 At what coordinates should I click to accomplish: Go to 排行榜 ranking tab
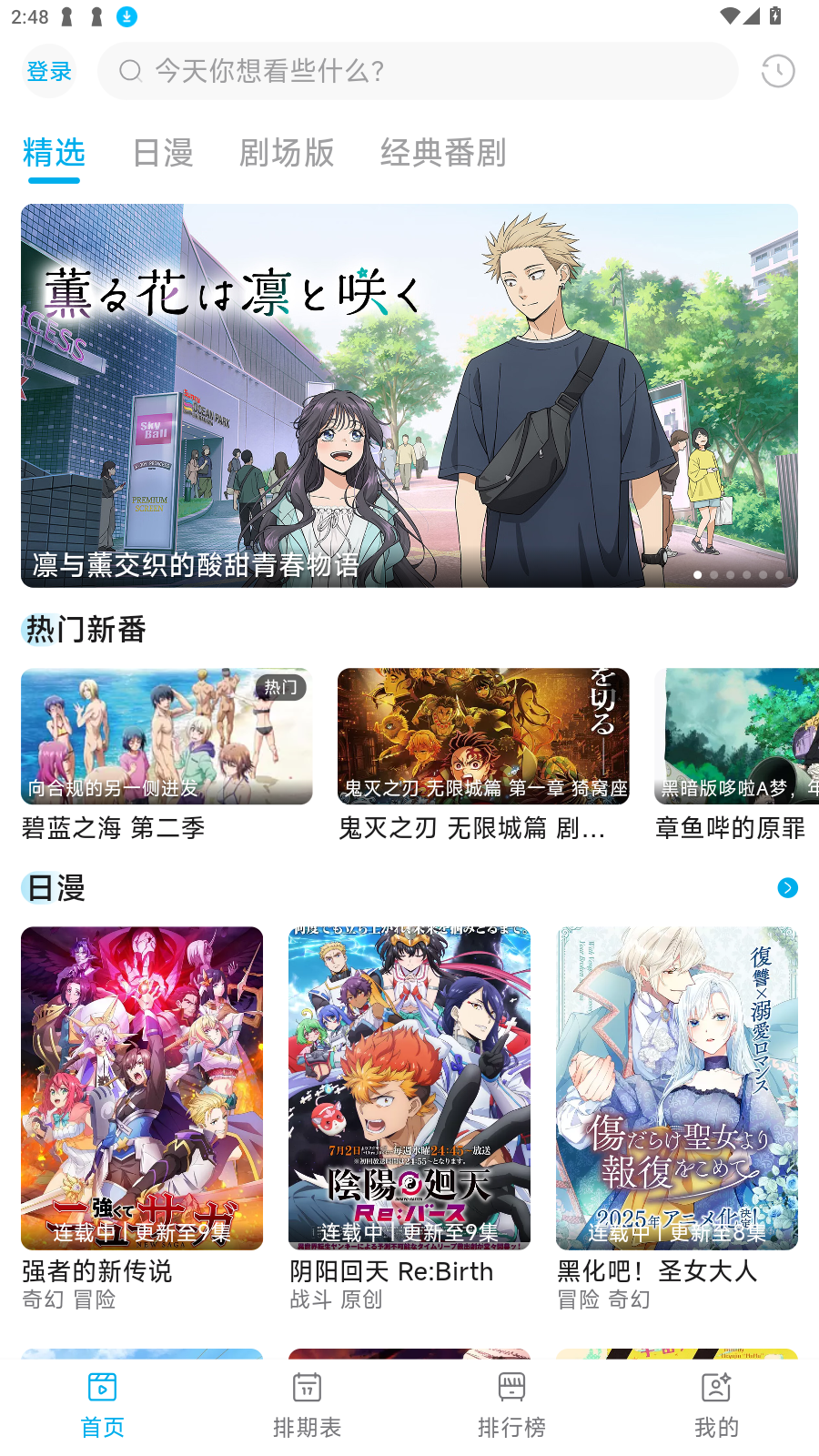coord(511,1405)
